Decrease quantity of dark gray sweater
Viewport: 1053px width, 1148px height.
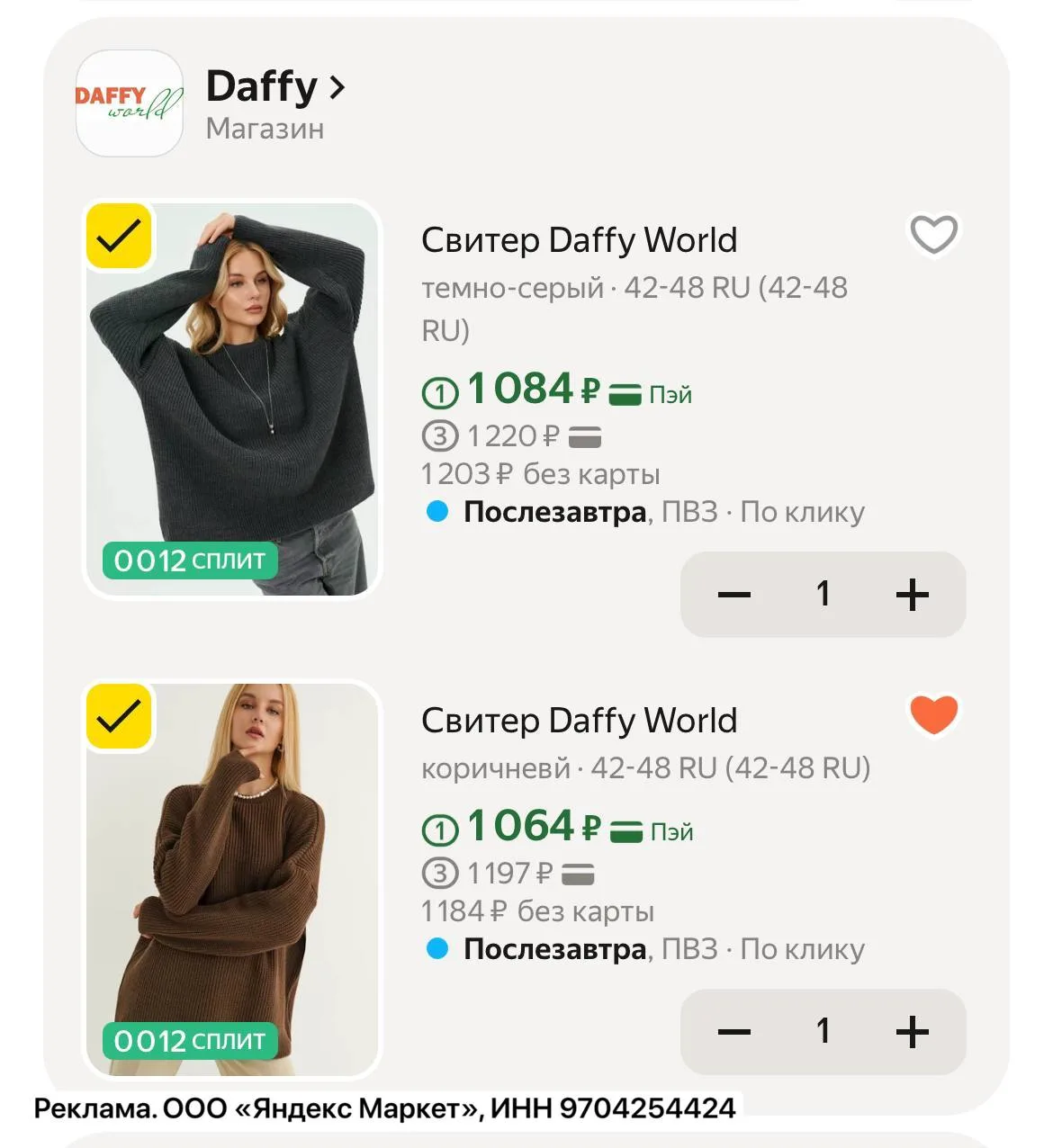(x=734, y=595)
